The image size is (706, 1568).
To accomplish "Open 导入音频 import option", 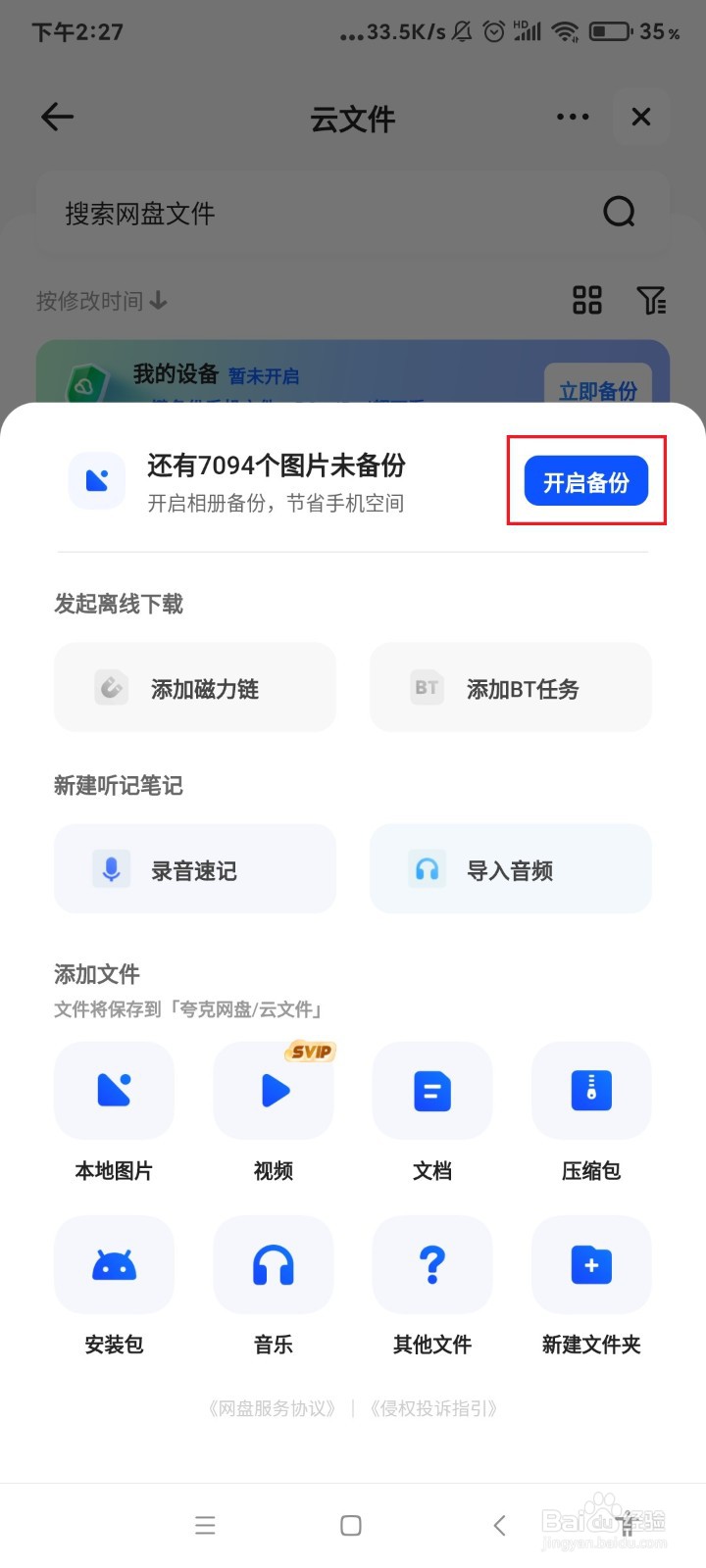I will point(511,869).
